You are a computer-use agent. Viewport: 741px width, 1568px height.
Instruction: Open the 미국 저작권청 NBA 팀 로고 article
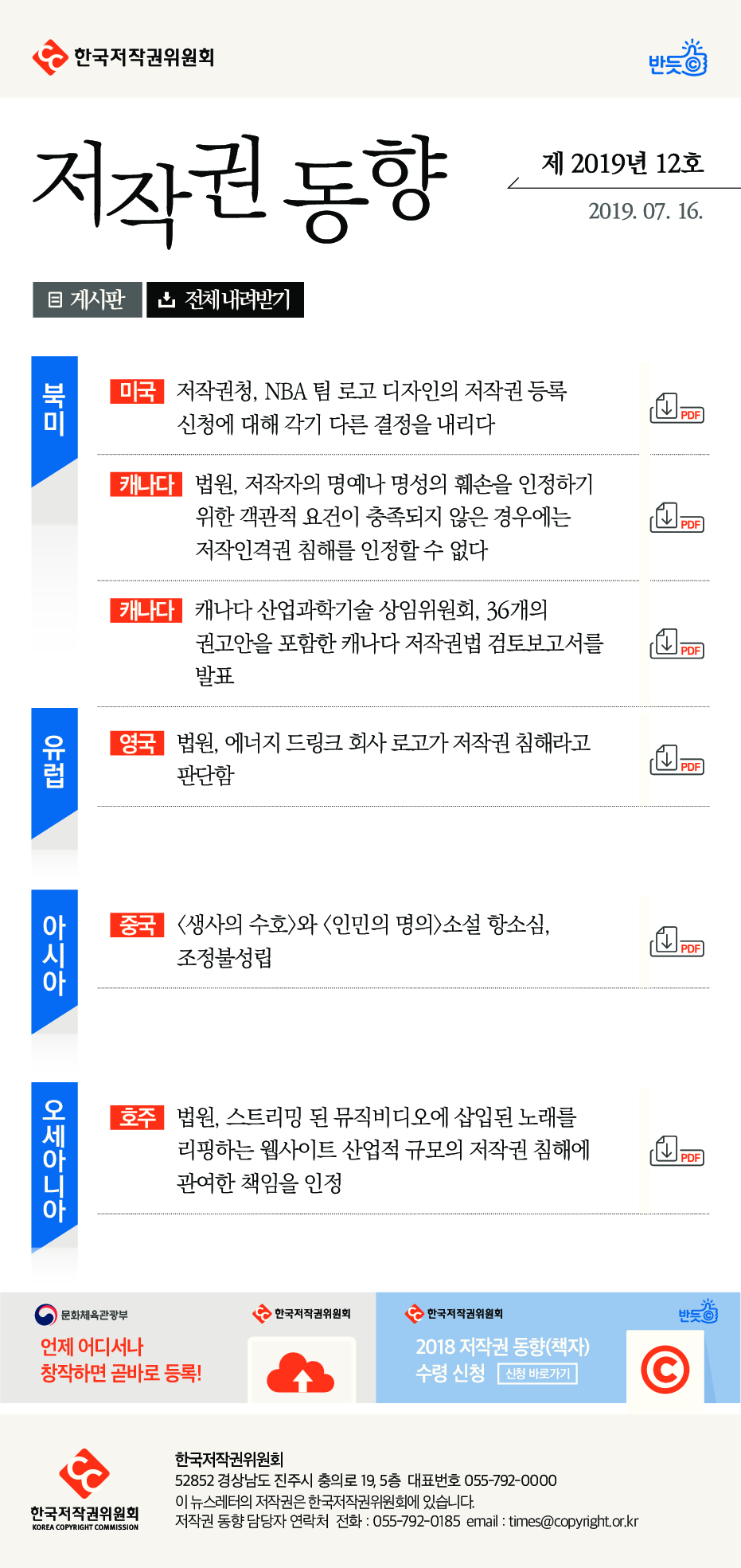371,407
